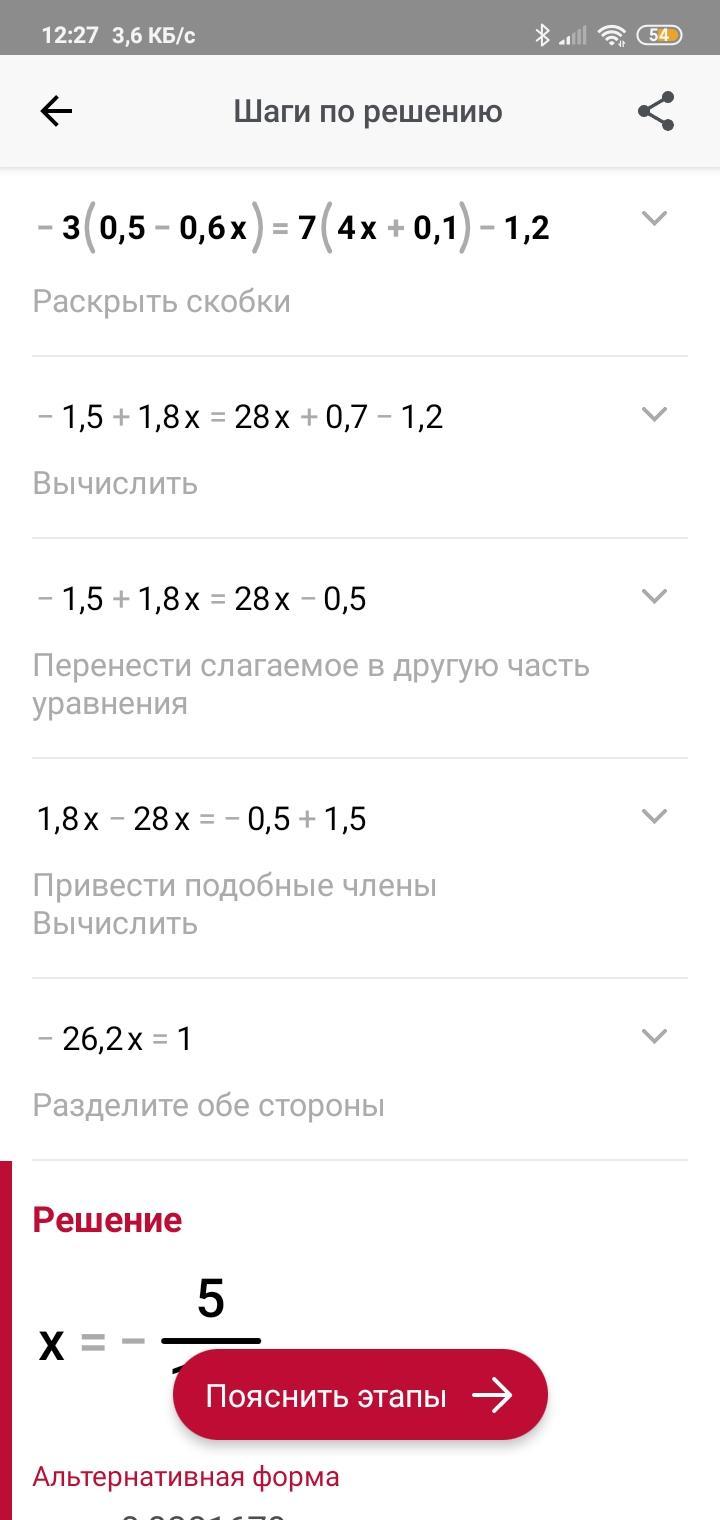Go back using the arrow icon

pyautogui.click(x=56, y=111)
